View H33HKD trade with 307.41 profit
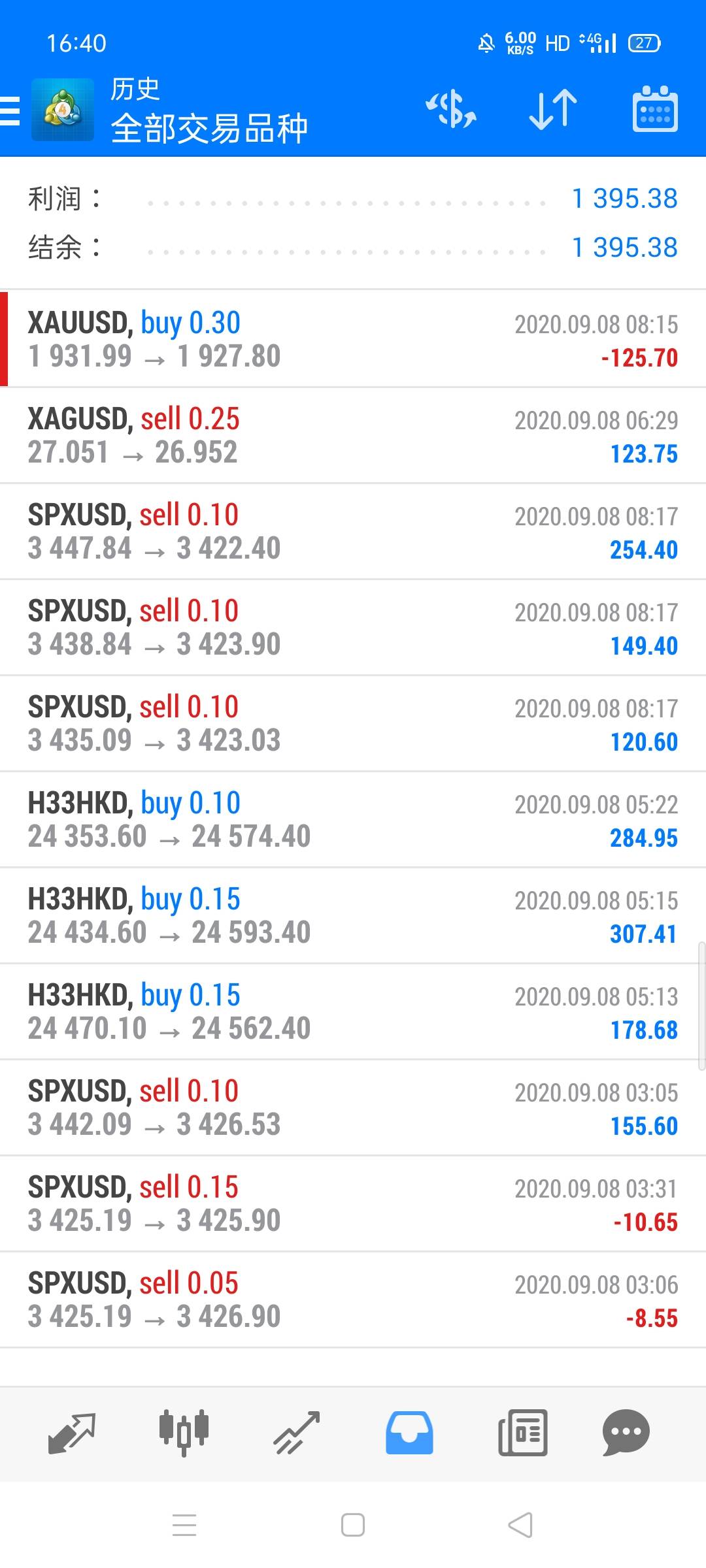The height and width of the screenshot is (1568, 706). [353, 915]
